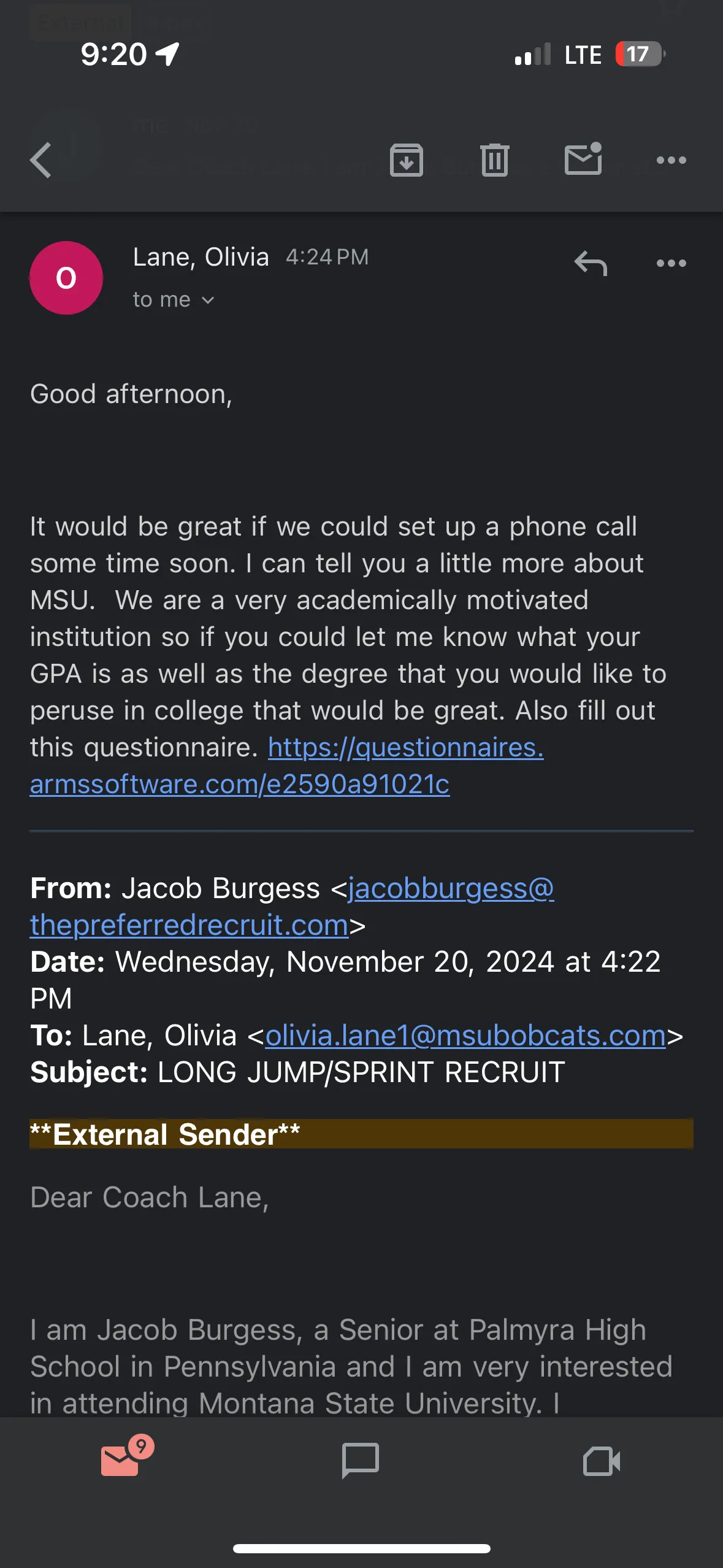
Task: Reply to Olivia Lane's message
Action: [591, 263]
